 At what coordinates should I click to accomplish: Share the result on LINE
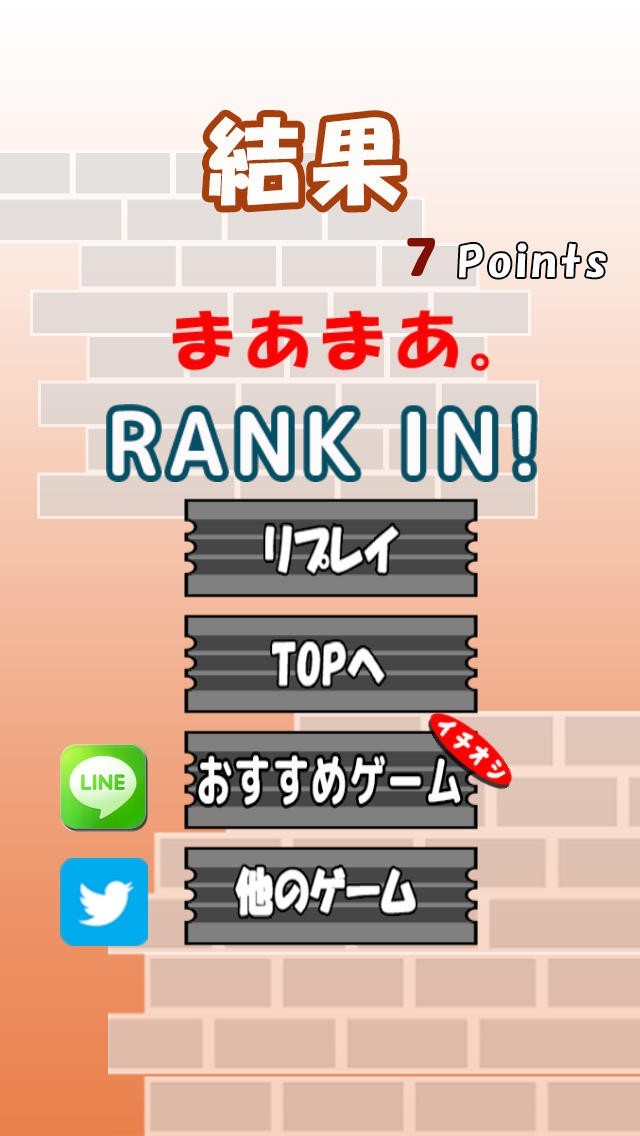[x=104, y=786]
